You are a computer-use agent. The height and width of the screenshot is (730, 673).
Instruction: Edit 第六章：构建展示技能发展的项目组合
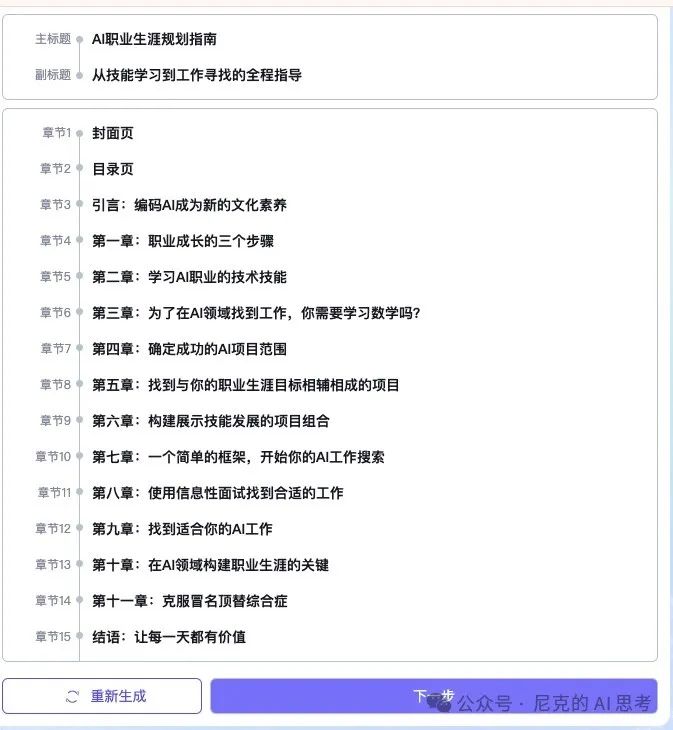pyautogui.click(x=210, y=421)
